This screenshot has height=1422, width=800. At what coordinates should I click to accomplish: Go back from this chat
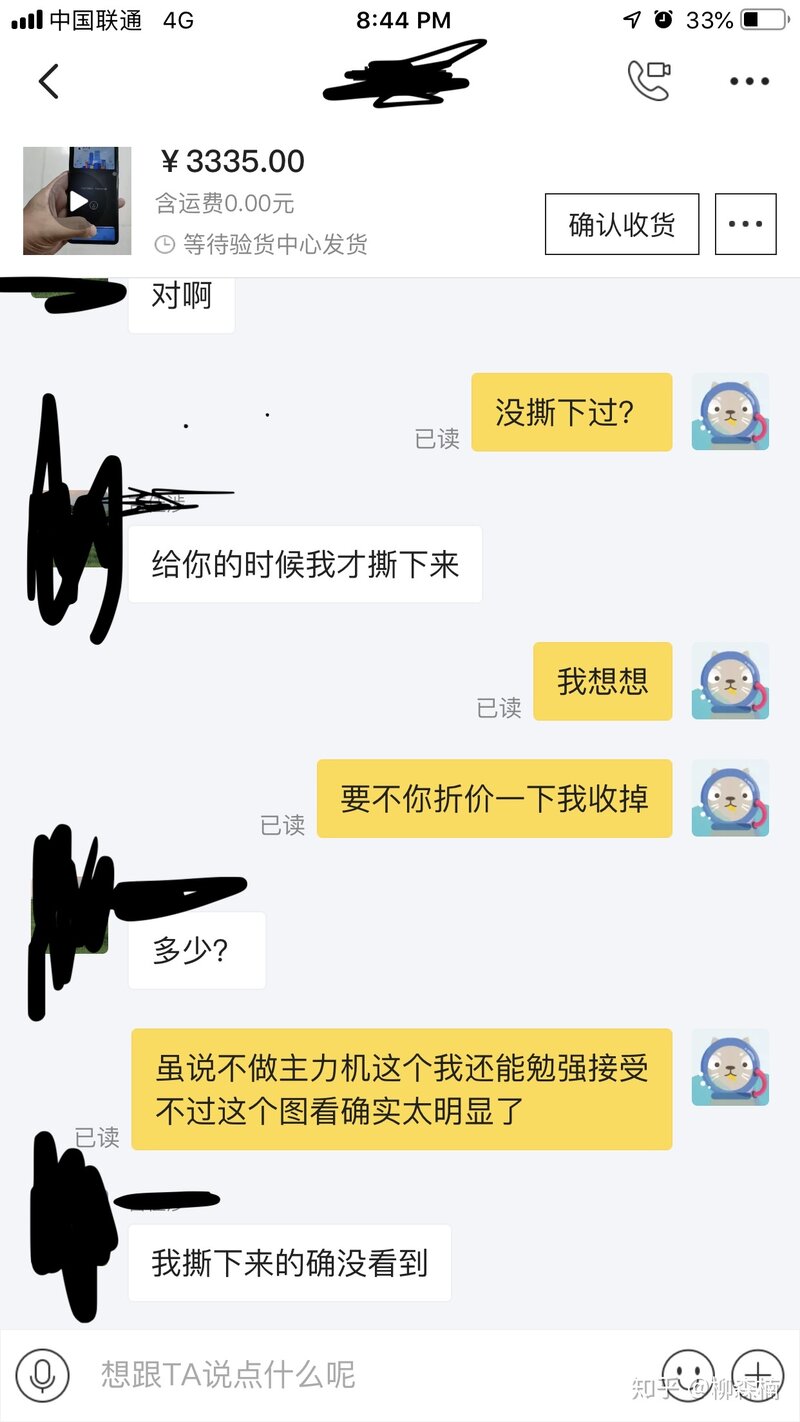48,81
